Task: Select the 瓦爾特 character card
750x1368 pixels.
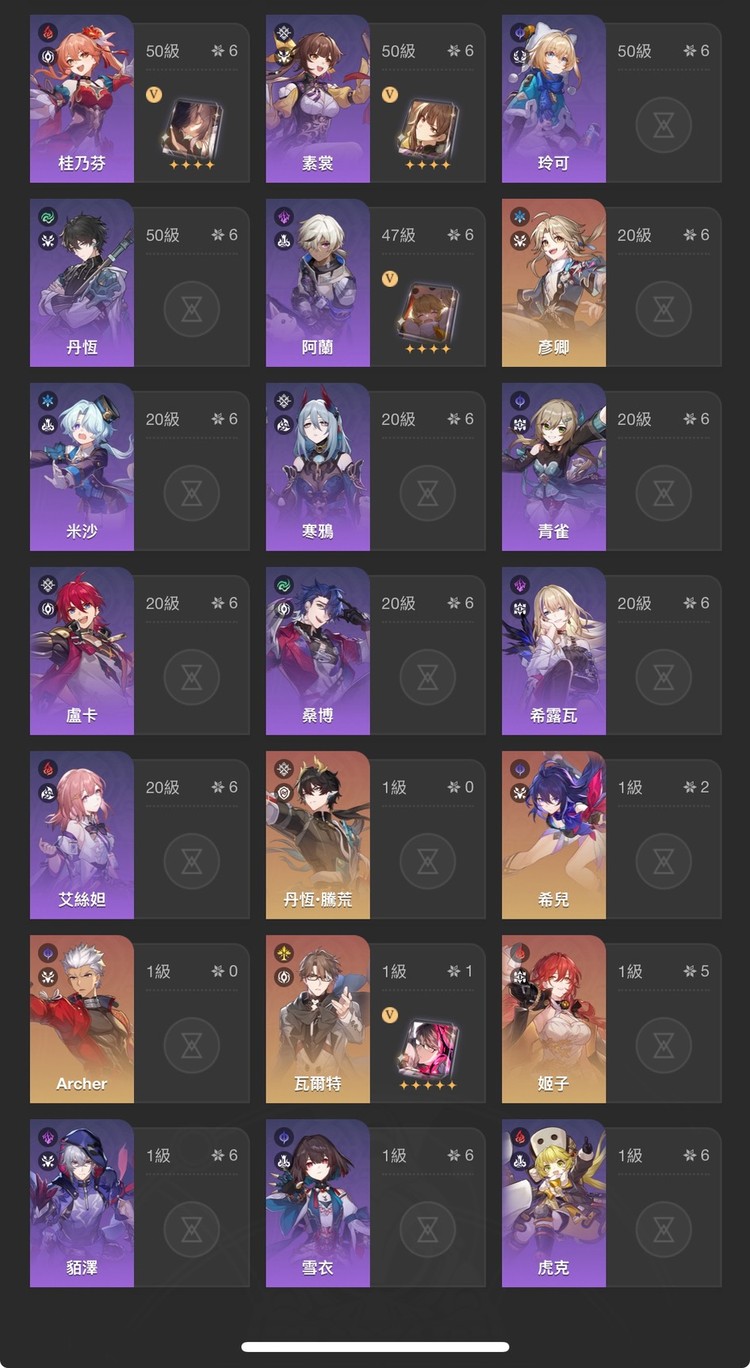Action: pos(318,1018)
